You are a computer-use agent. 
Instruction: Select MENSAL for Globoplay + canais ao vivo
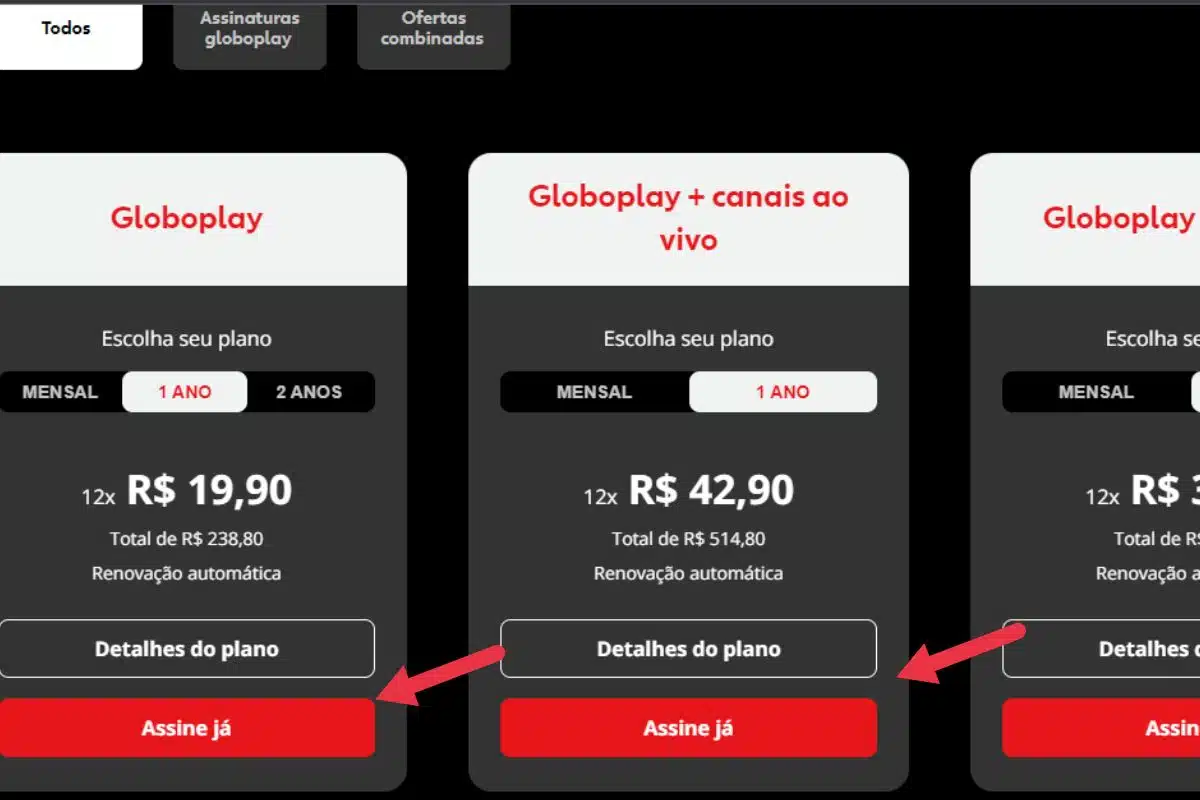click(x=594, y=392)
